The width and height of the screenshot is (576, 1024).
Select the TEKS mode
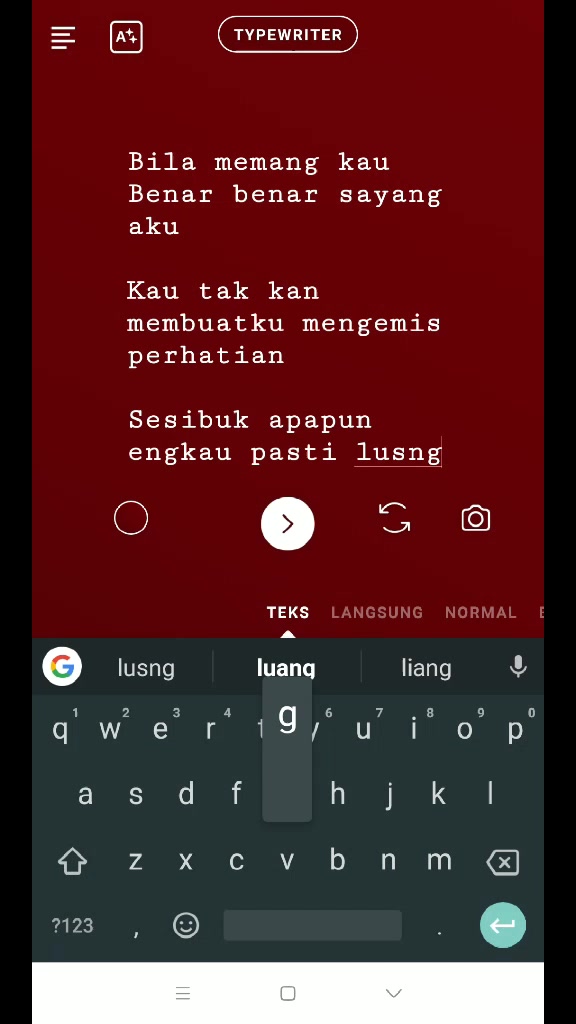(288, 613)
